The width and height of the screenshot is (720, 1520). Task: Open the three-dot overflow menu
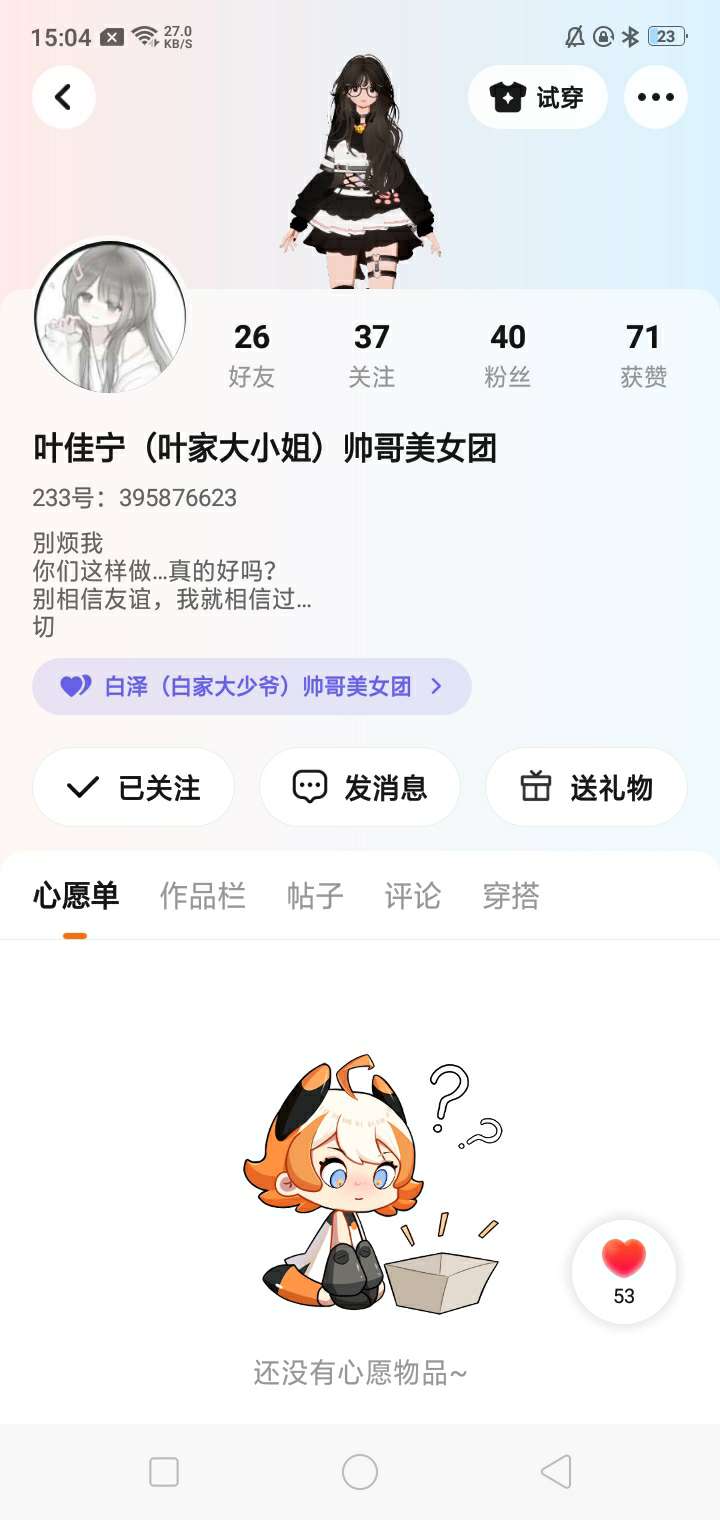click(655, 97)
